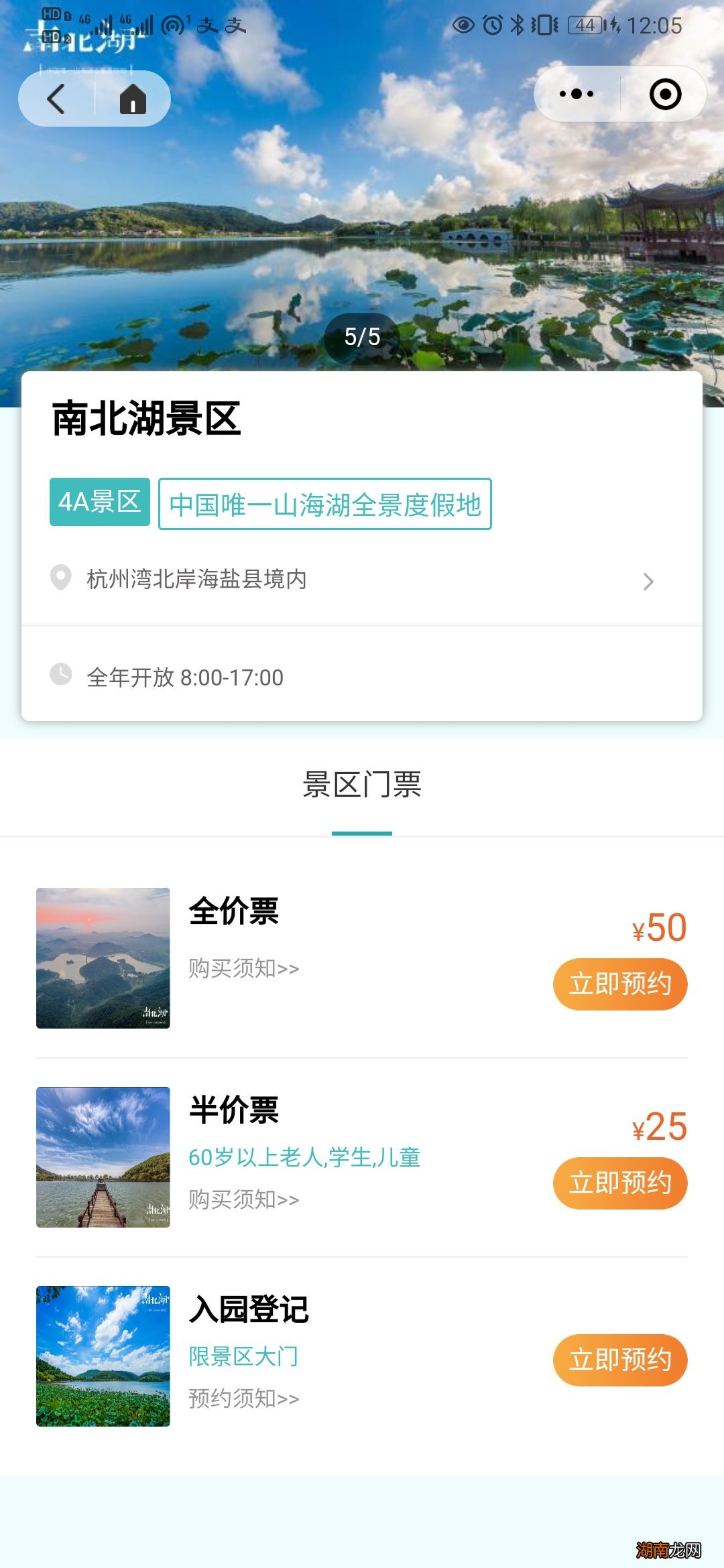This screenshot has width=724, height=1568.
Task: Tap the clock icon next to opening hours
Action: [61, 677]
